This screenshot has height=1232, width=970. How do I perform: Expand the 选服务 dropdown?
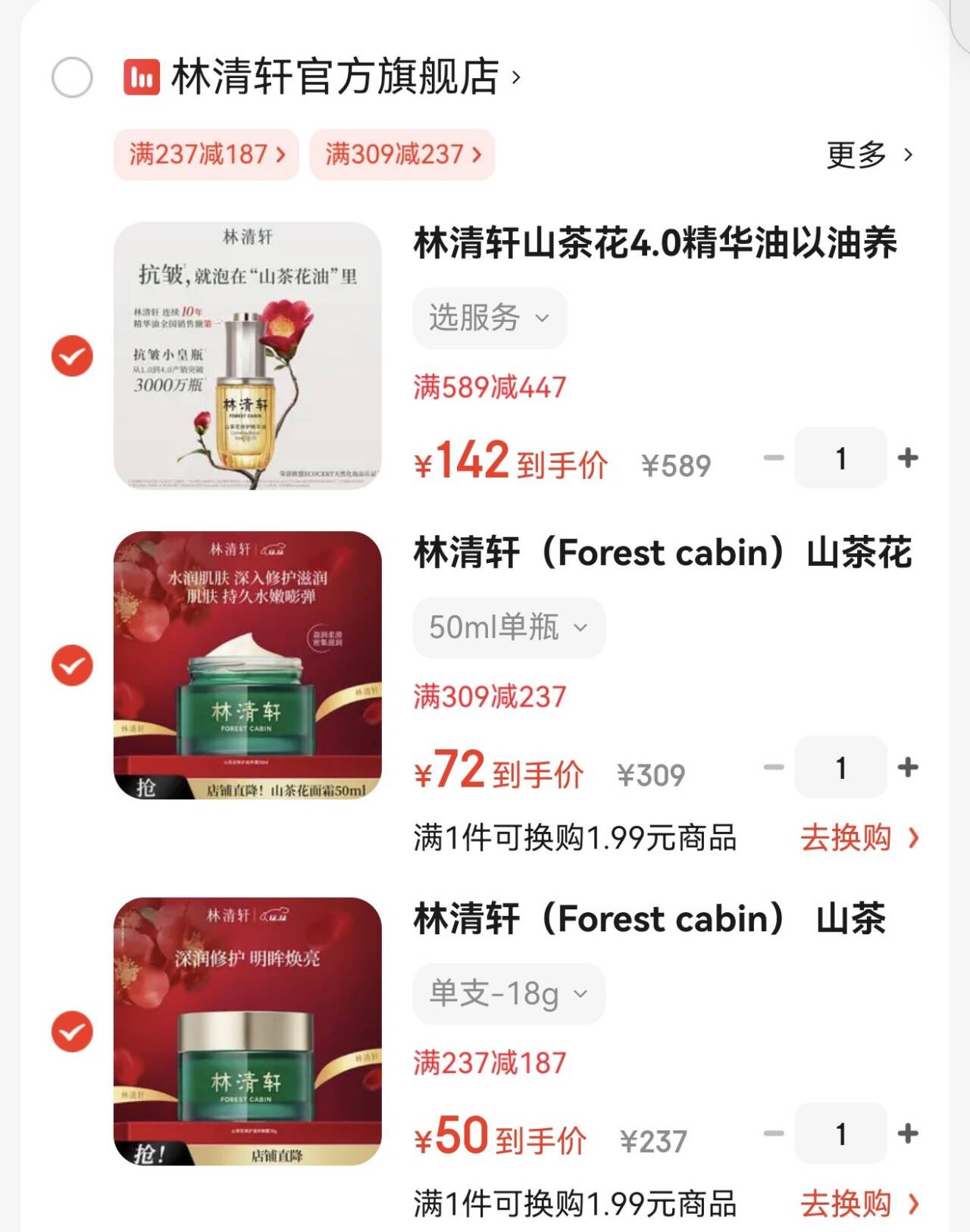pos(490,317)
